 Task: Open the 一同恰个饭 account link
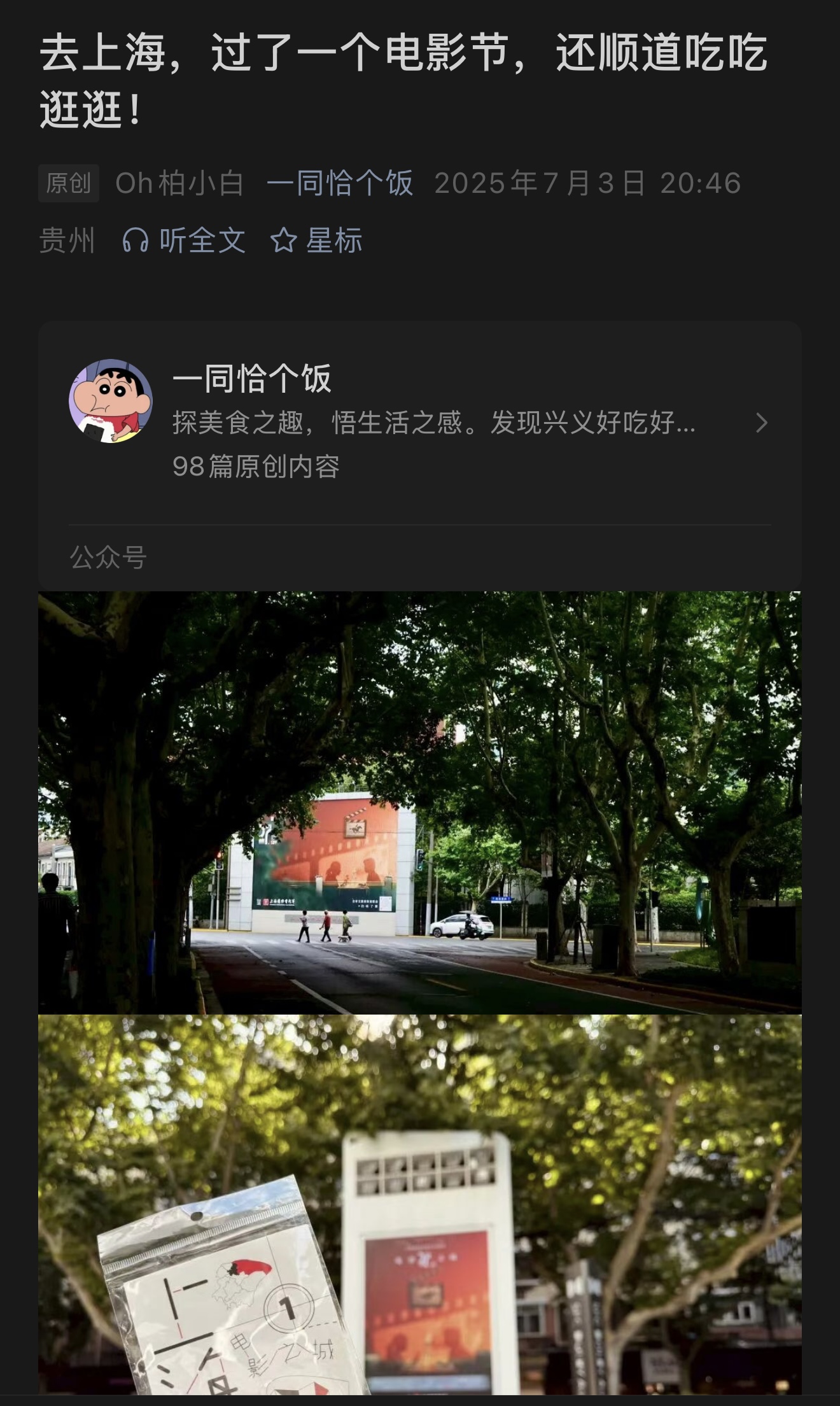pyautogui.click(x=340, y=183)
